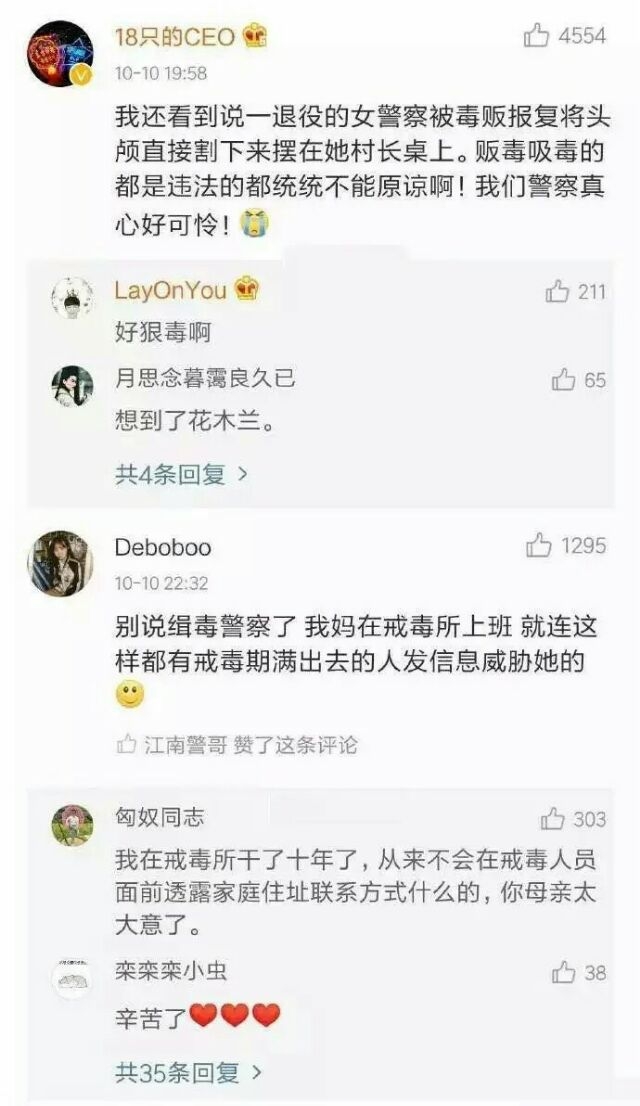Open 18只的CEO's profile avatar
This screenshot has height=1106, width=640.
(61, 54)
